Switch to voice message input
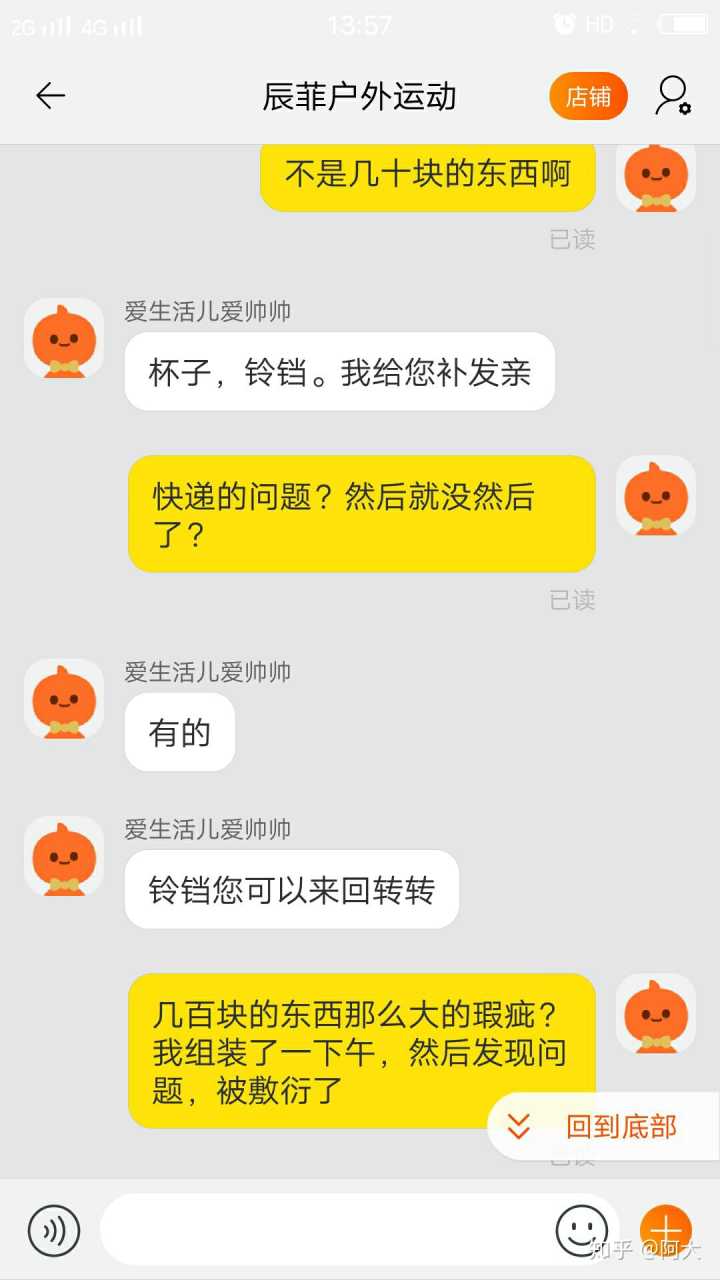 [x=53, y=1230]
